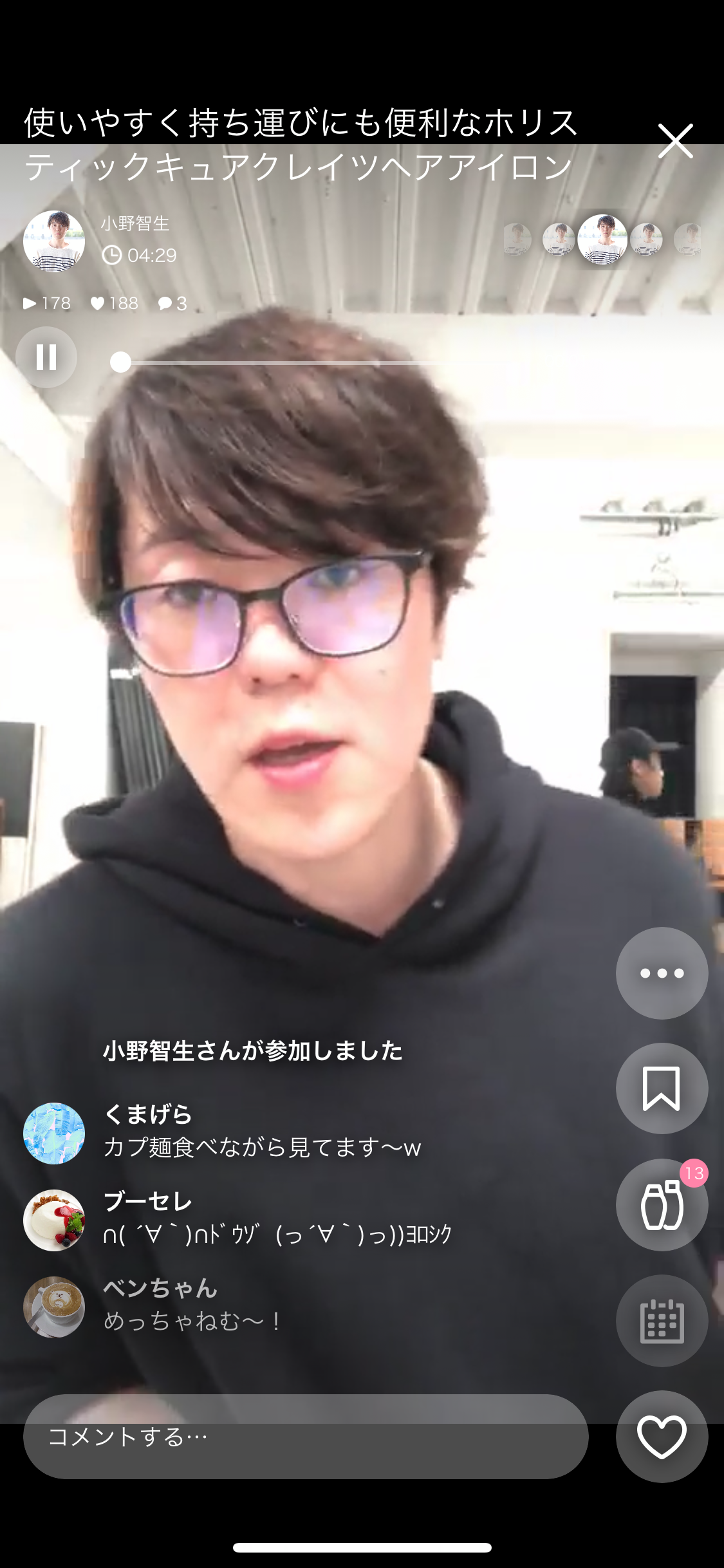The width and height of the screenshot is (724, 1568).
Task: Send a heart like
Action: [662, 1436]
